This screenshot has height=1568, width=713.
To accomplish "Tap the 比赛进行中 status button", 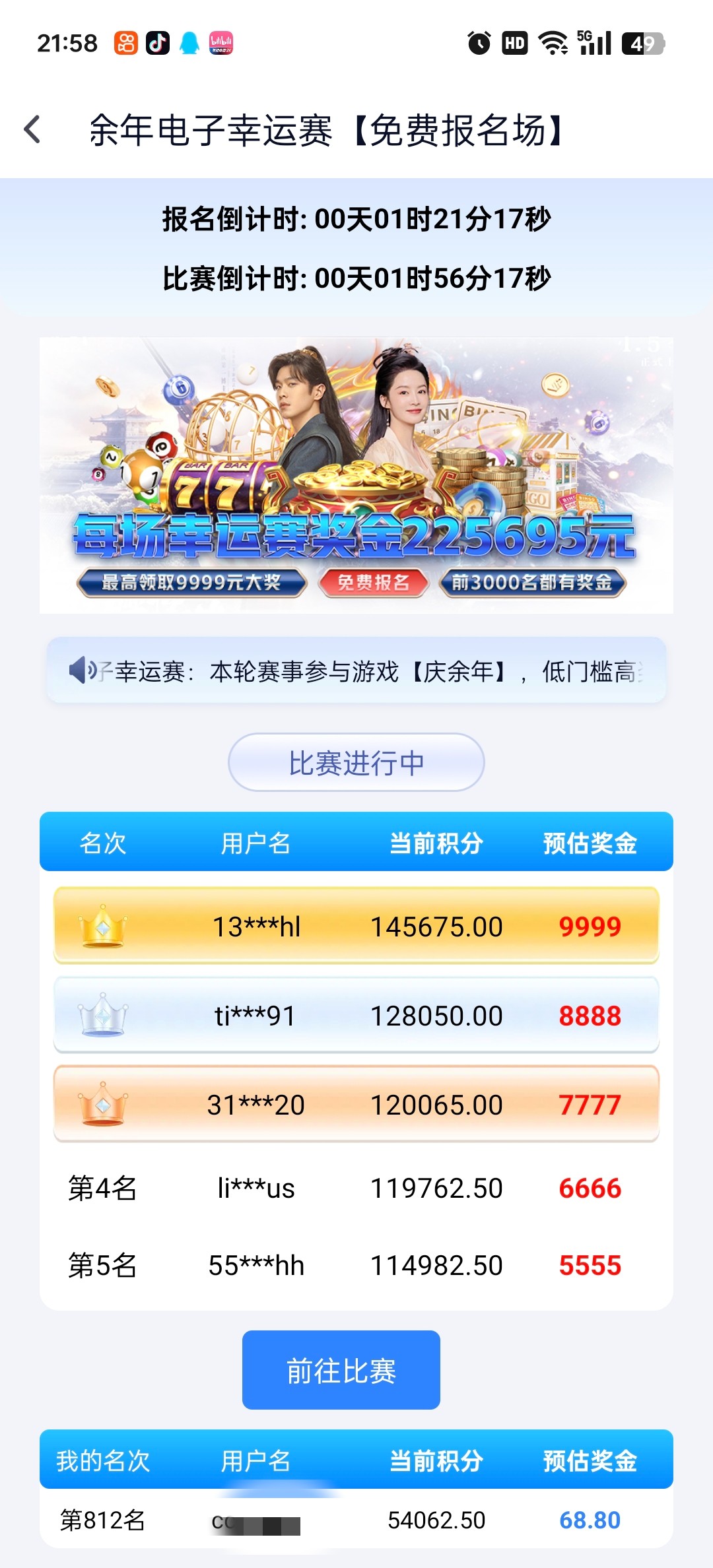I will 356,762.
